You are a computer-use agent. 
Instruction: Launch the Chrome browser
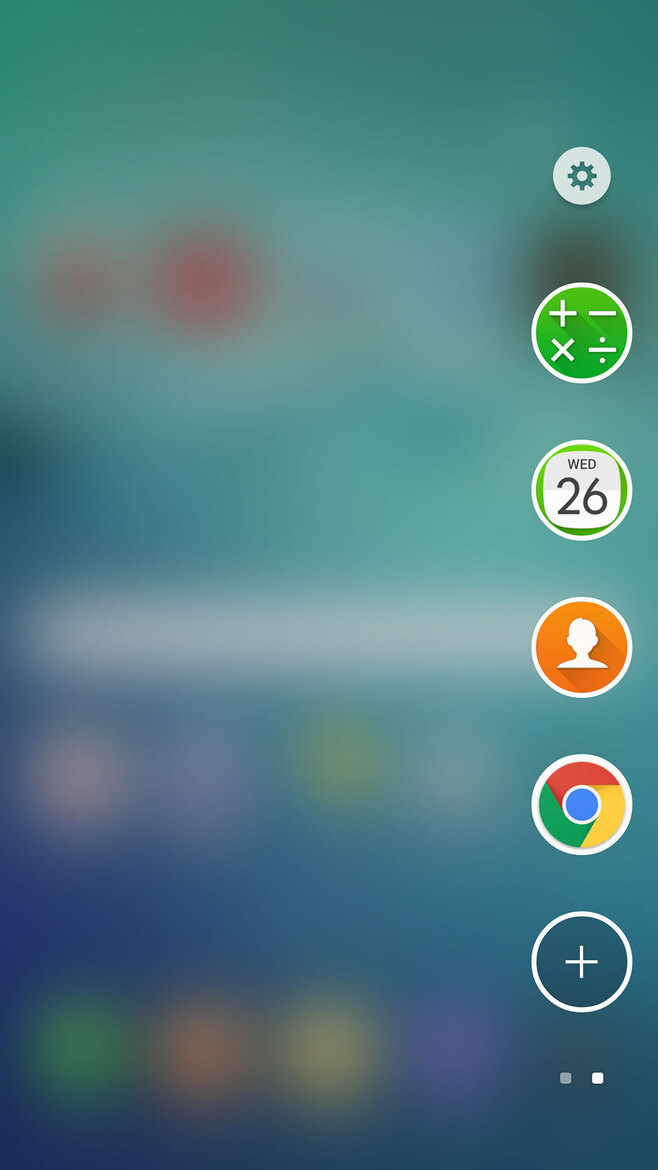pos(581,804)
